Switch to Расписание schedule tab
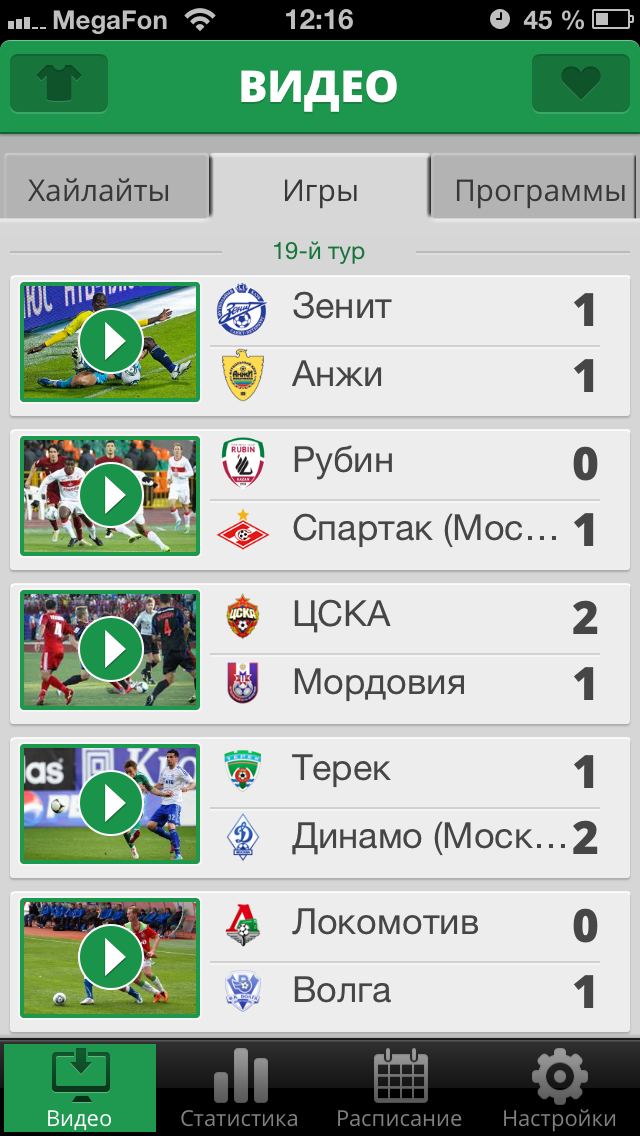Screen dimensions: 640x1136 click(399, 1088)
